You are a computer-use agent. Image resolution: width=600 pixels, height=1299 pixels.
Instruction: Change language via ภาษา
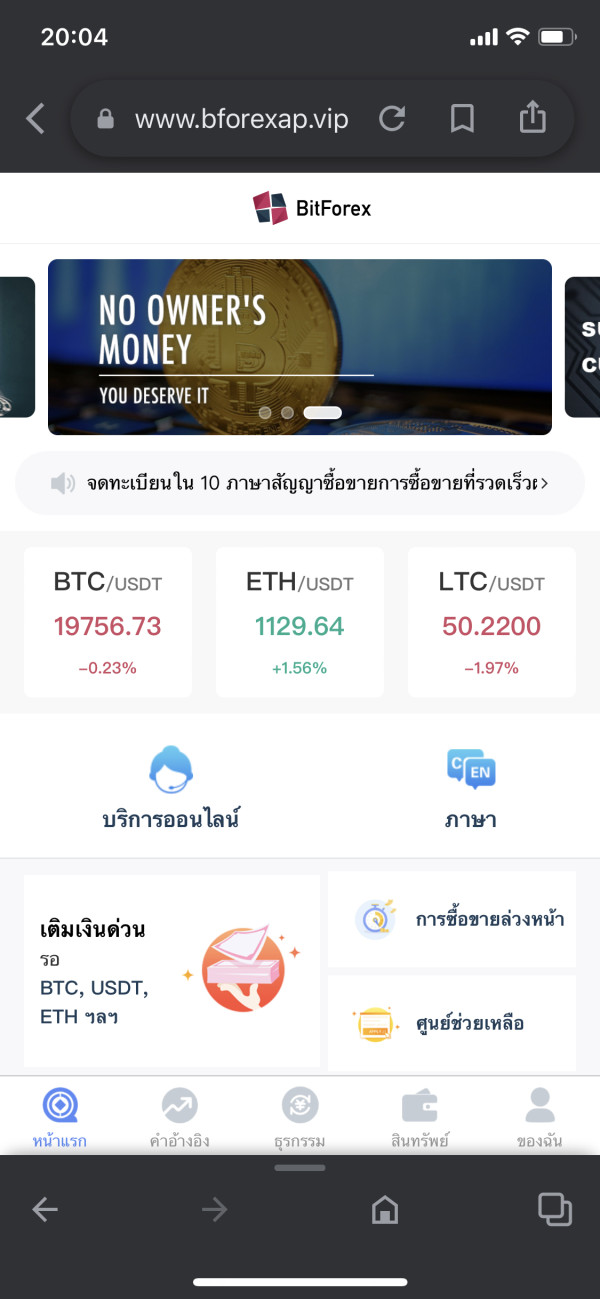click(x=471, y=789)
